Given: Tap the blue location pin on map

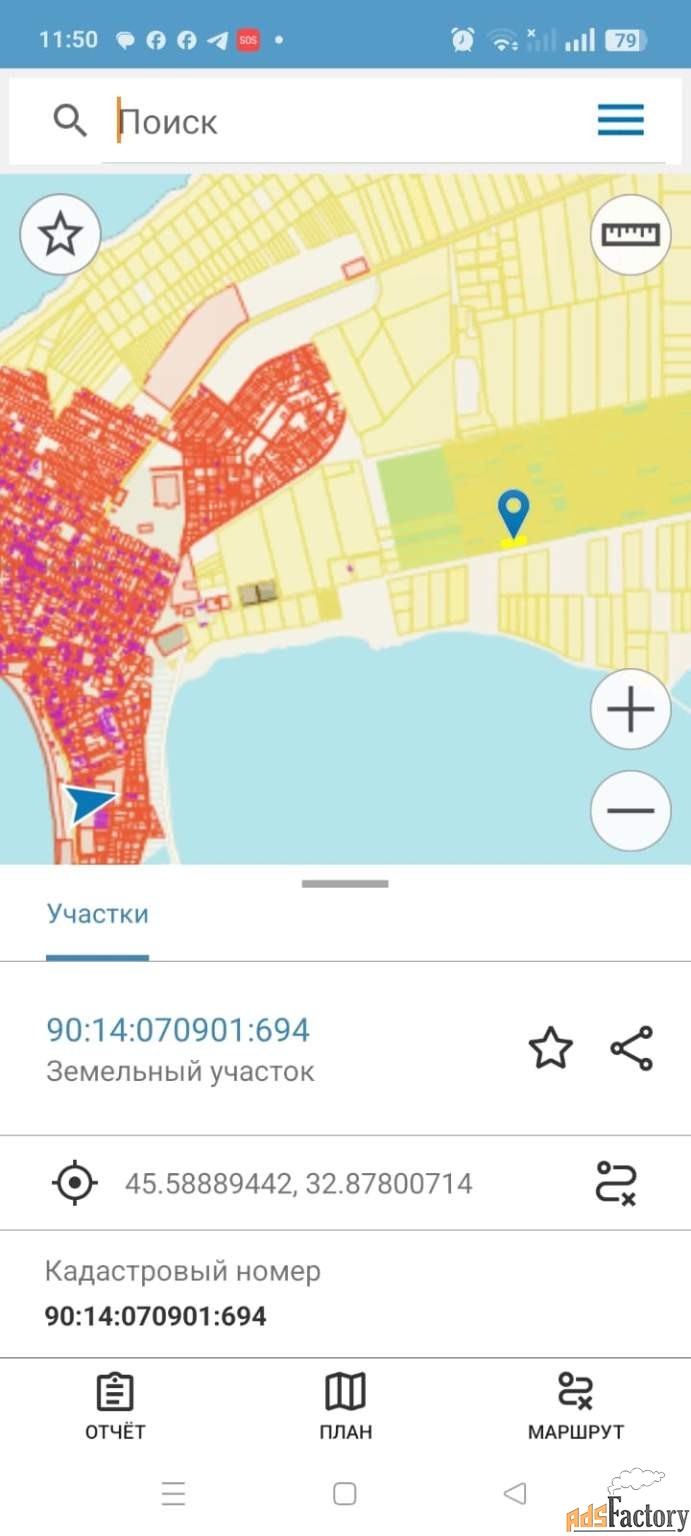Looking at the screenshot, I should tap(514, 514).
